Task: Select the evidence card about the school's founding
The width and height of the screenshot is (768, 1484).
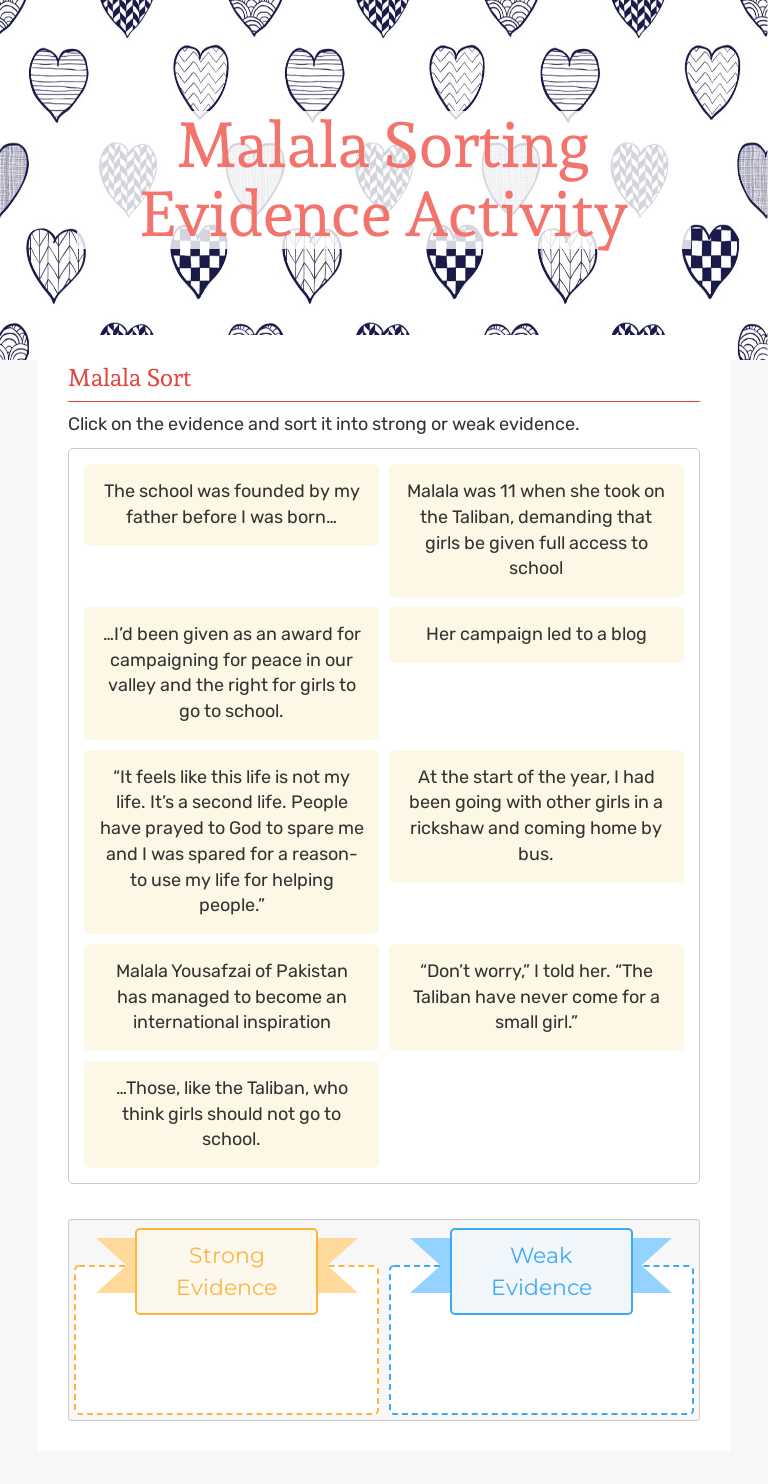Action: point(230,504)
